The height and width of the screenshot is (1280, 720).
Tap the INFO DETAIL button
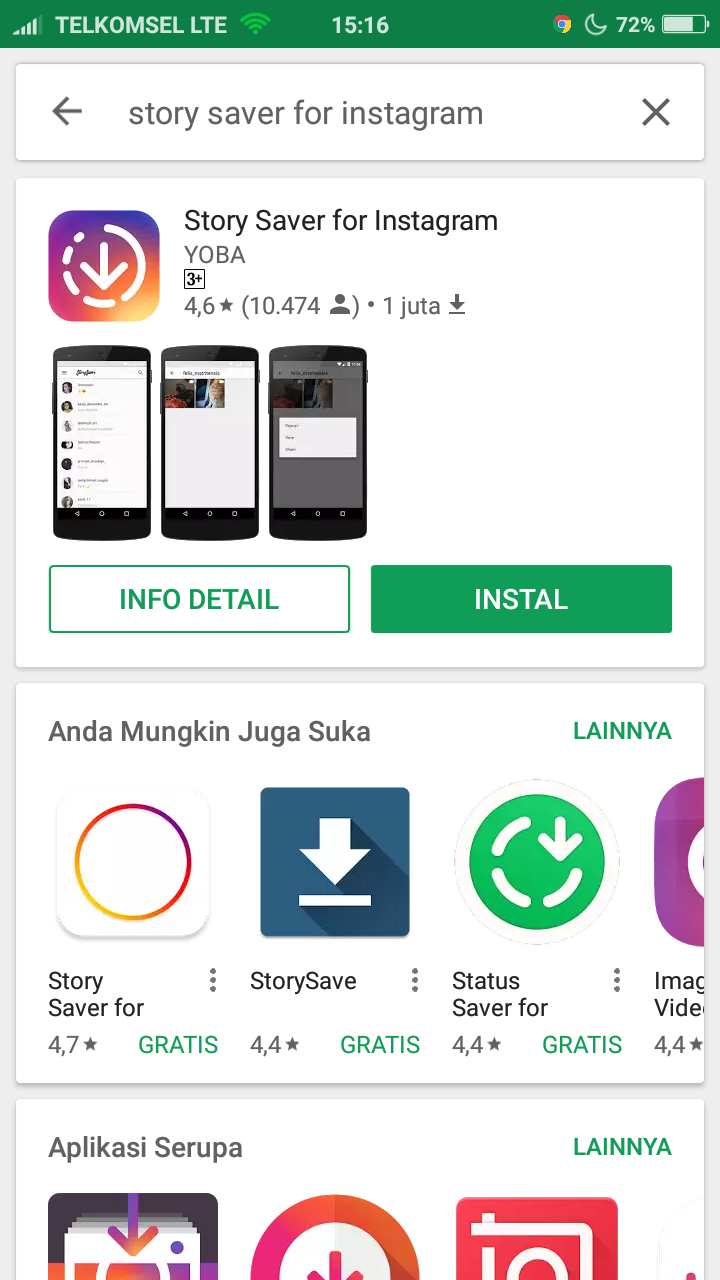point(199,599)
